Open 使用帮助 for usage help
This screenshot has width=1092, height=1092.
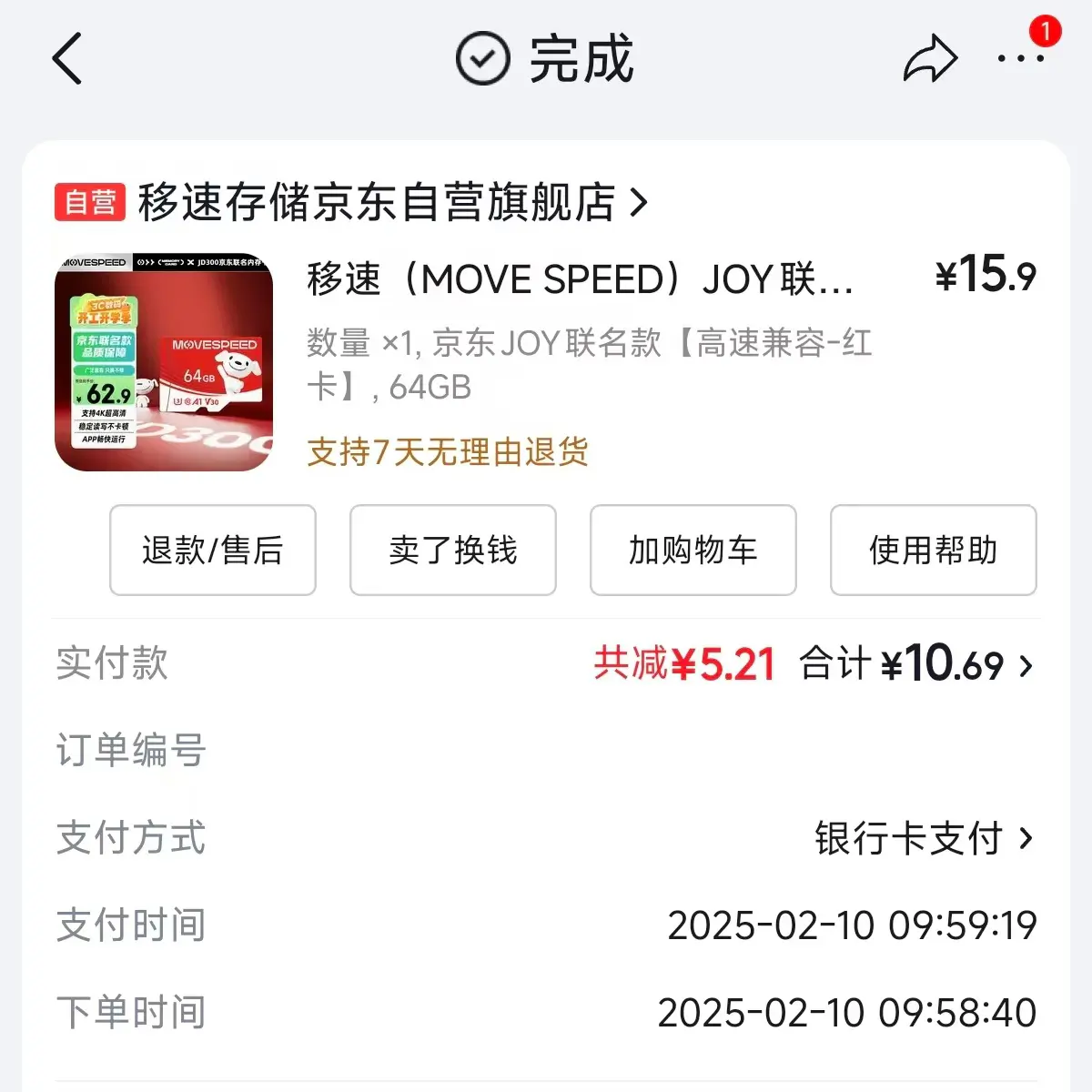933,551
